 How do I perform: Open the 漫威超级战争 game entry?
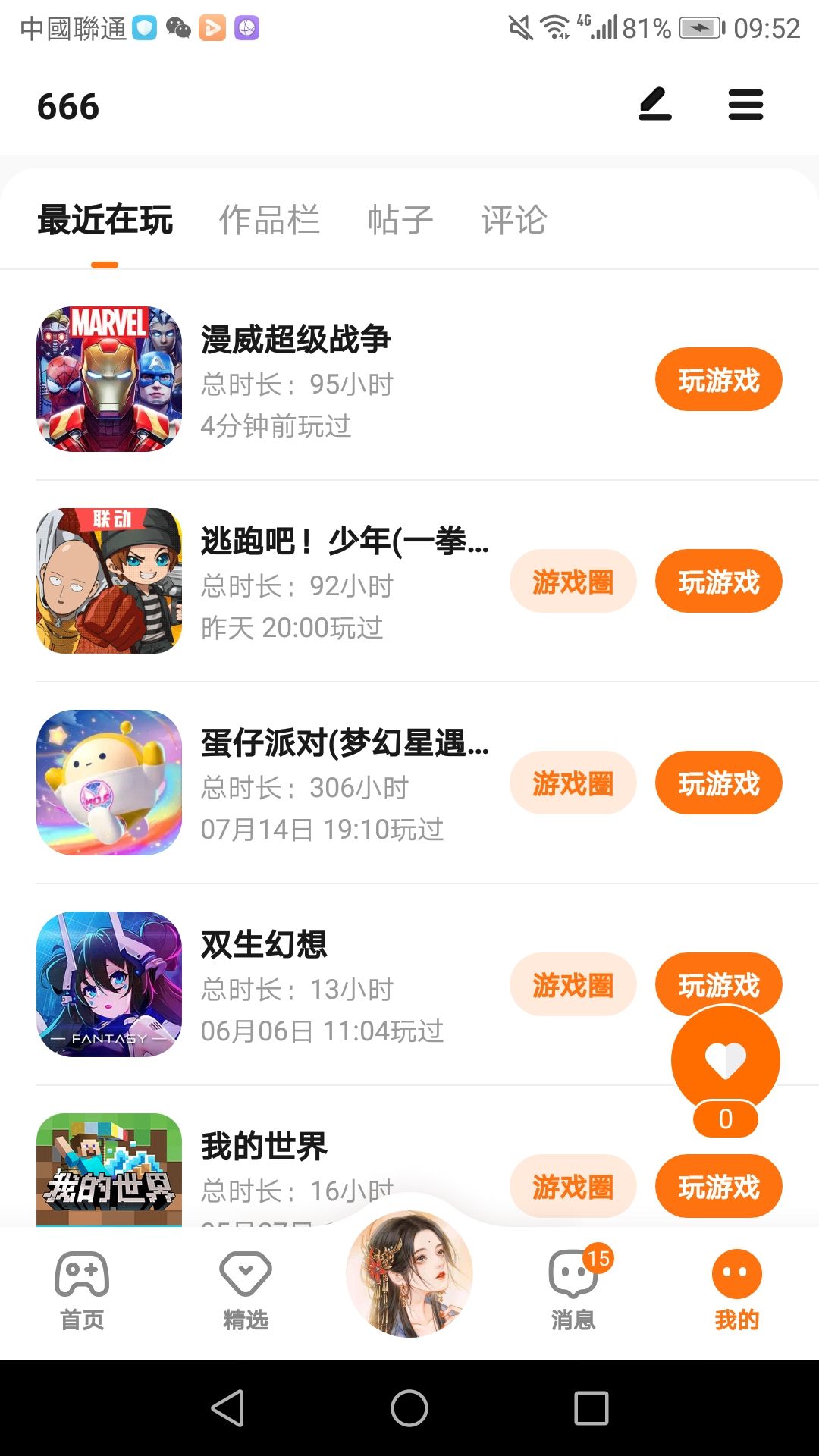pos(296,340)
